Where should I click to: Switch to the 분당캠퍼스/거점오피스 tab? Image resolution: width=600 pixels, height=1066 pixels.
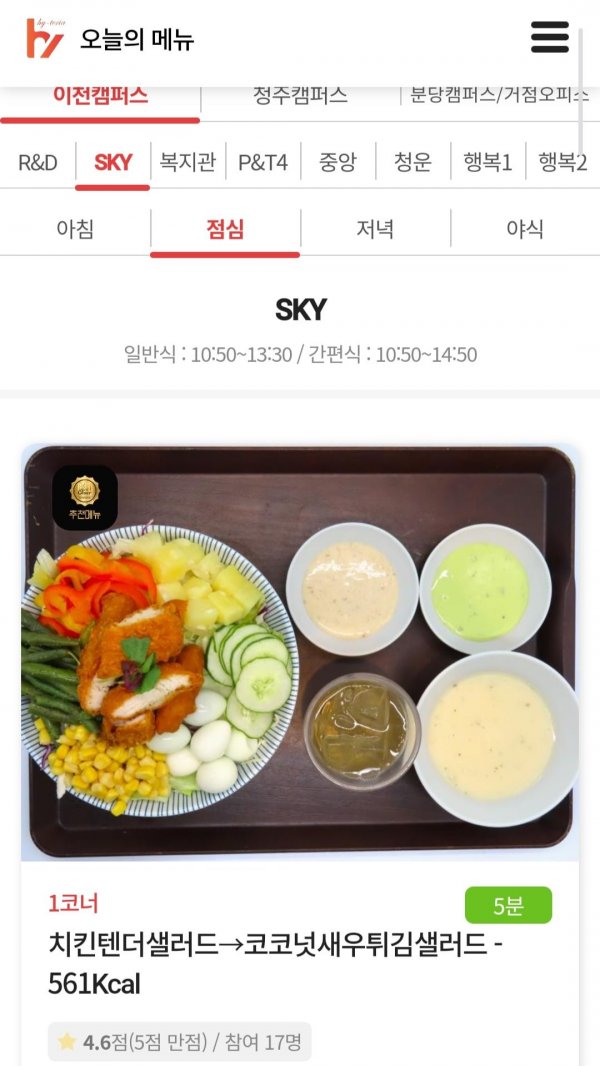click(x=498, y=97)
